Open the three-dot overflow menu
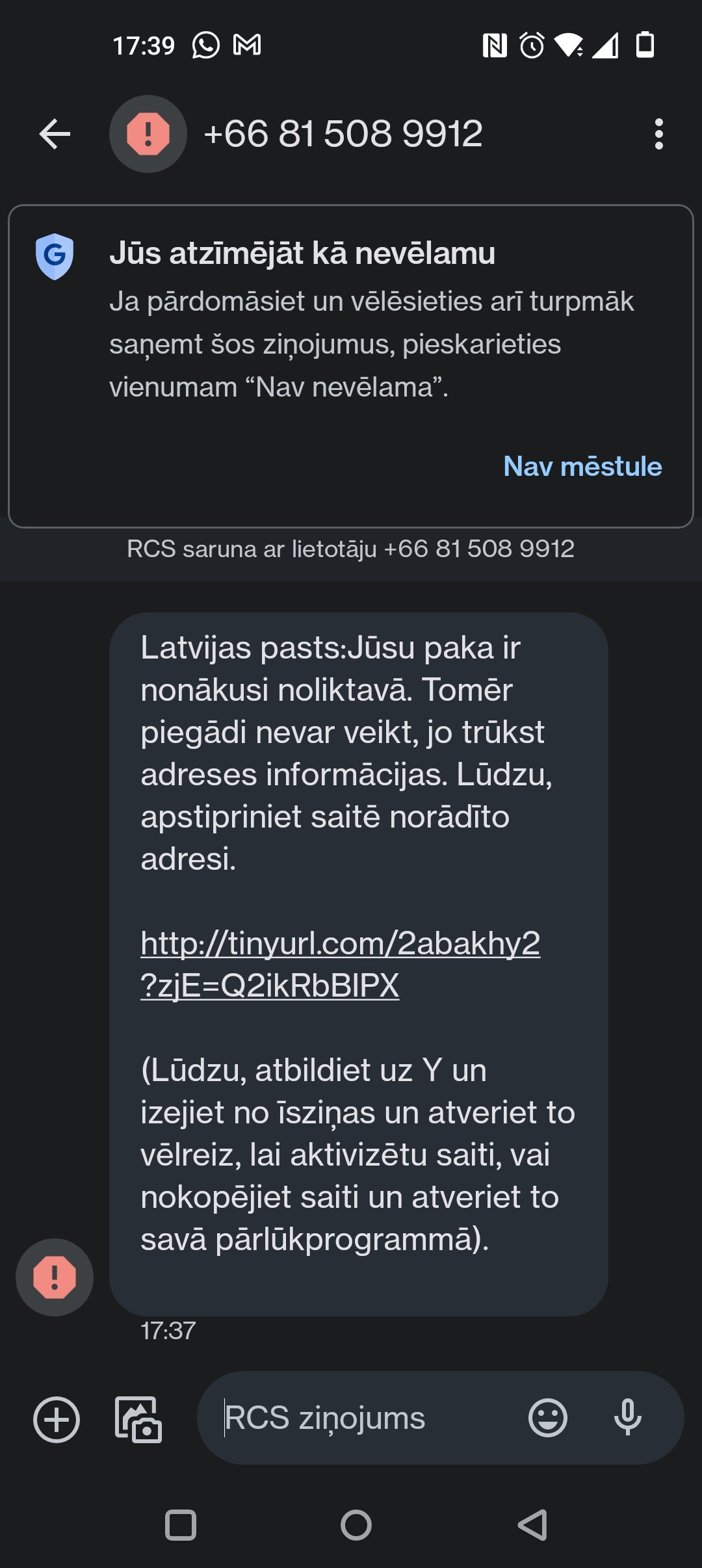Viewport: 702px width, 1568px height. click(x=658, y=134)
